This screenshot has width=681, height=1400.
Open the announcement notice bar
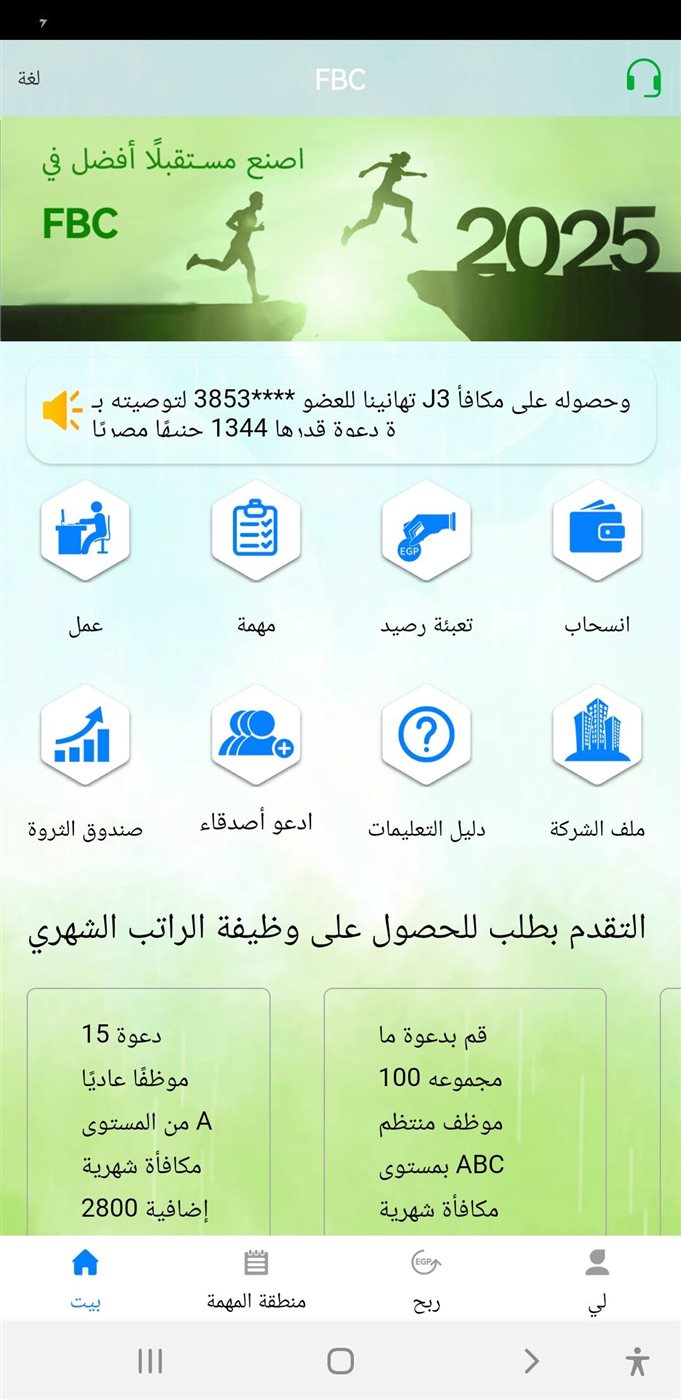340,412
